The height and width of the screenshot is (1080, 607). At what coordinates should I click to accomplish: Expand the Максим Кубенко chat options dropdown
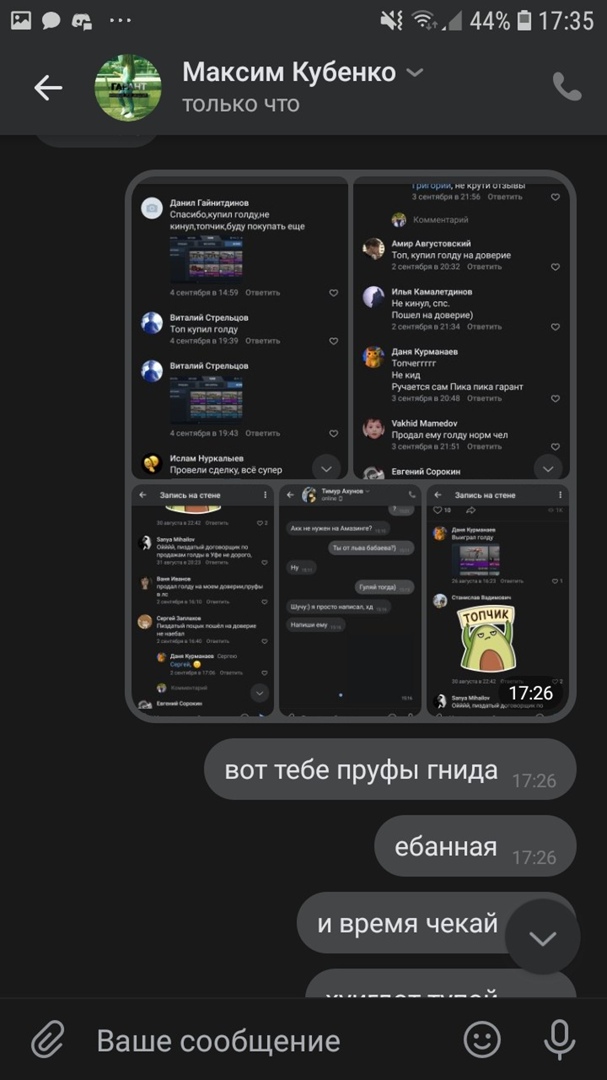[415, 73]
